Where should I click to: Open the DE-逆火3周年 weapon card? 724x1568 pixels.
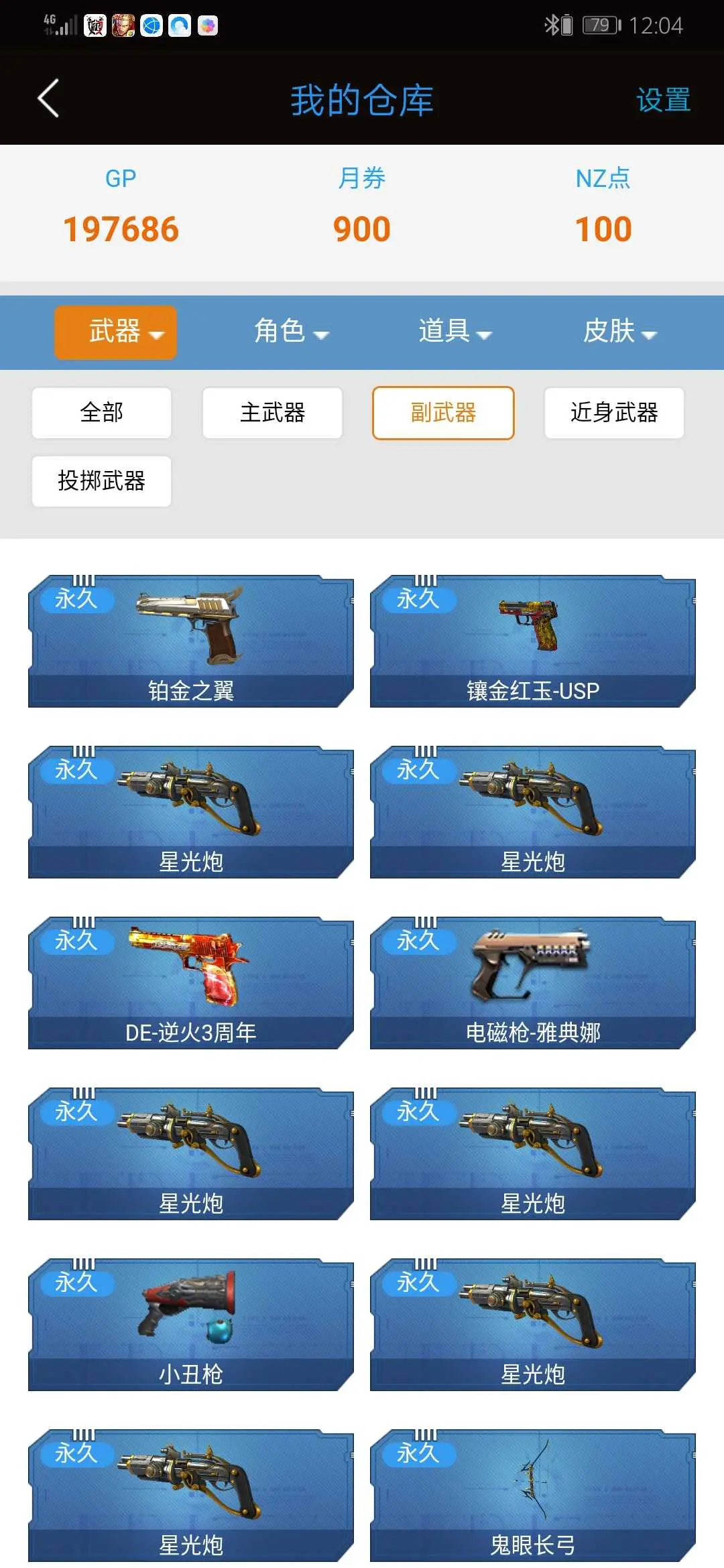tap(191, 983)
